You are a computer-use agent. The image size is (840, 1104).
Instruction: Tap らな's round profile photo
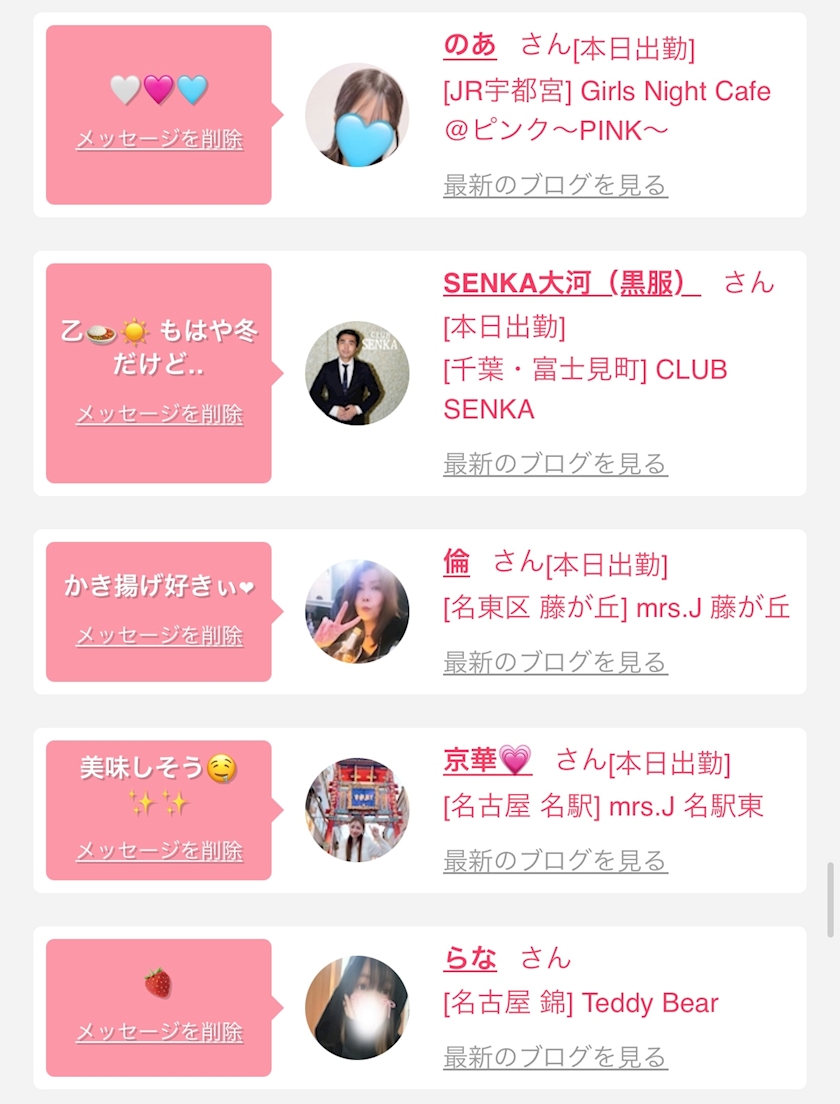(357, 1008)
